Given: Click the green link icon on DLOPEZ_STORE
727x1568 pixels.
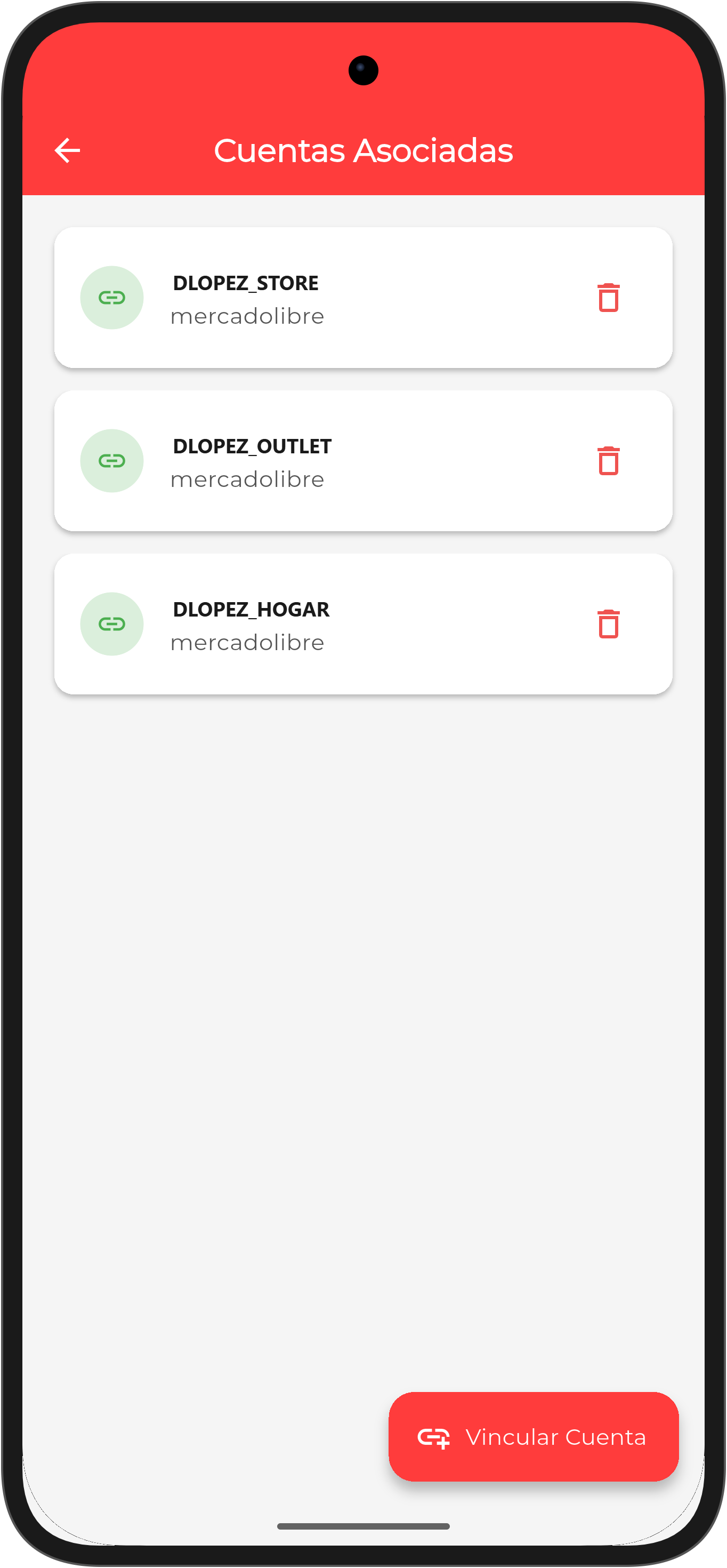Looking at the screenshot, I should coord(112,297).
